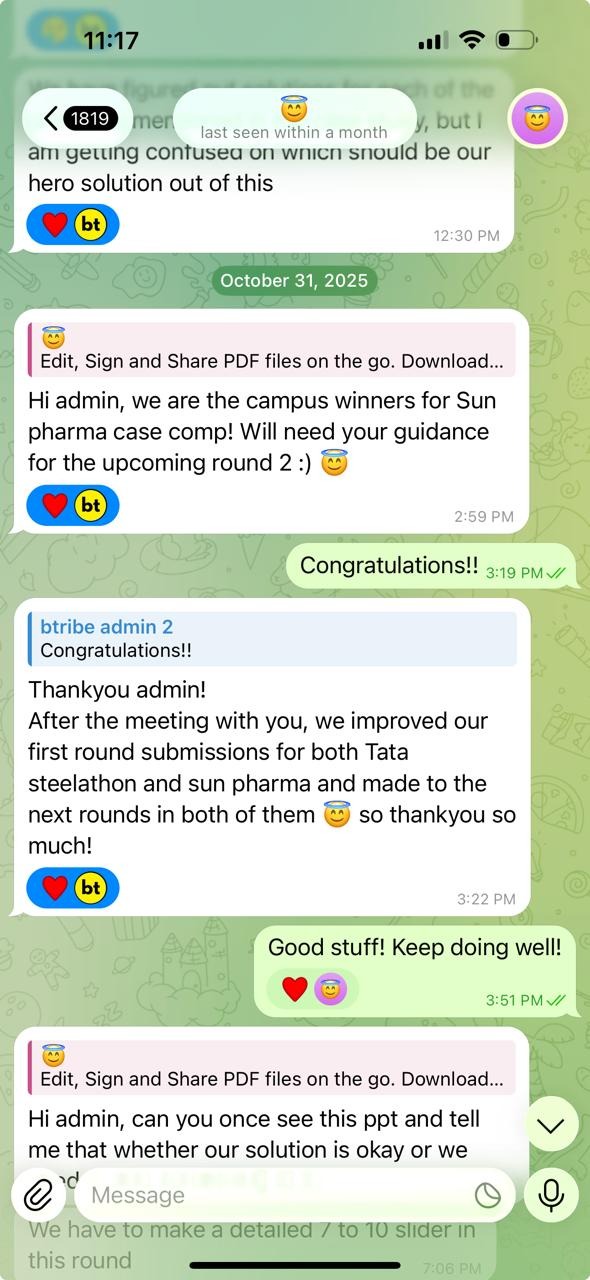Tap the reaction under "hero solution out of this"
The width and height of the screenshot is (590, 1280).
pos(73,225)
